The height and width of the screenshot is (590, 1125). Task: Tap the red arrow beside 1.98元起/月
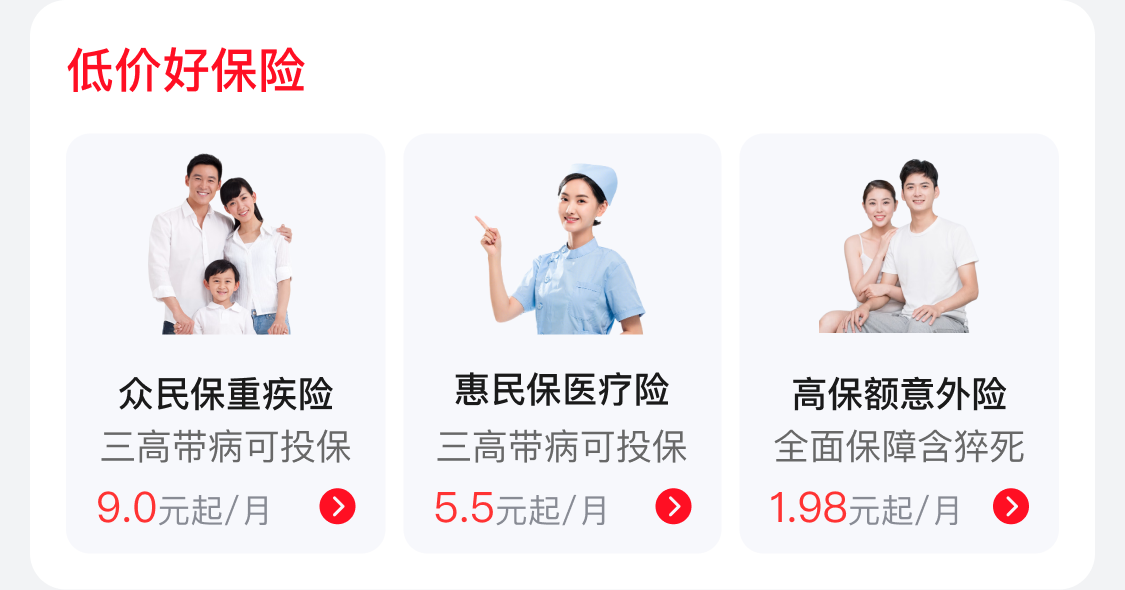click(x=1010, y=507)
